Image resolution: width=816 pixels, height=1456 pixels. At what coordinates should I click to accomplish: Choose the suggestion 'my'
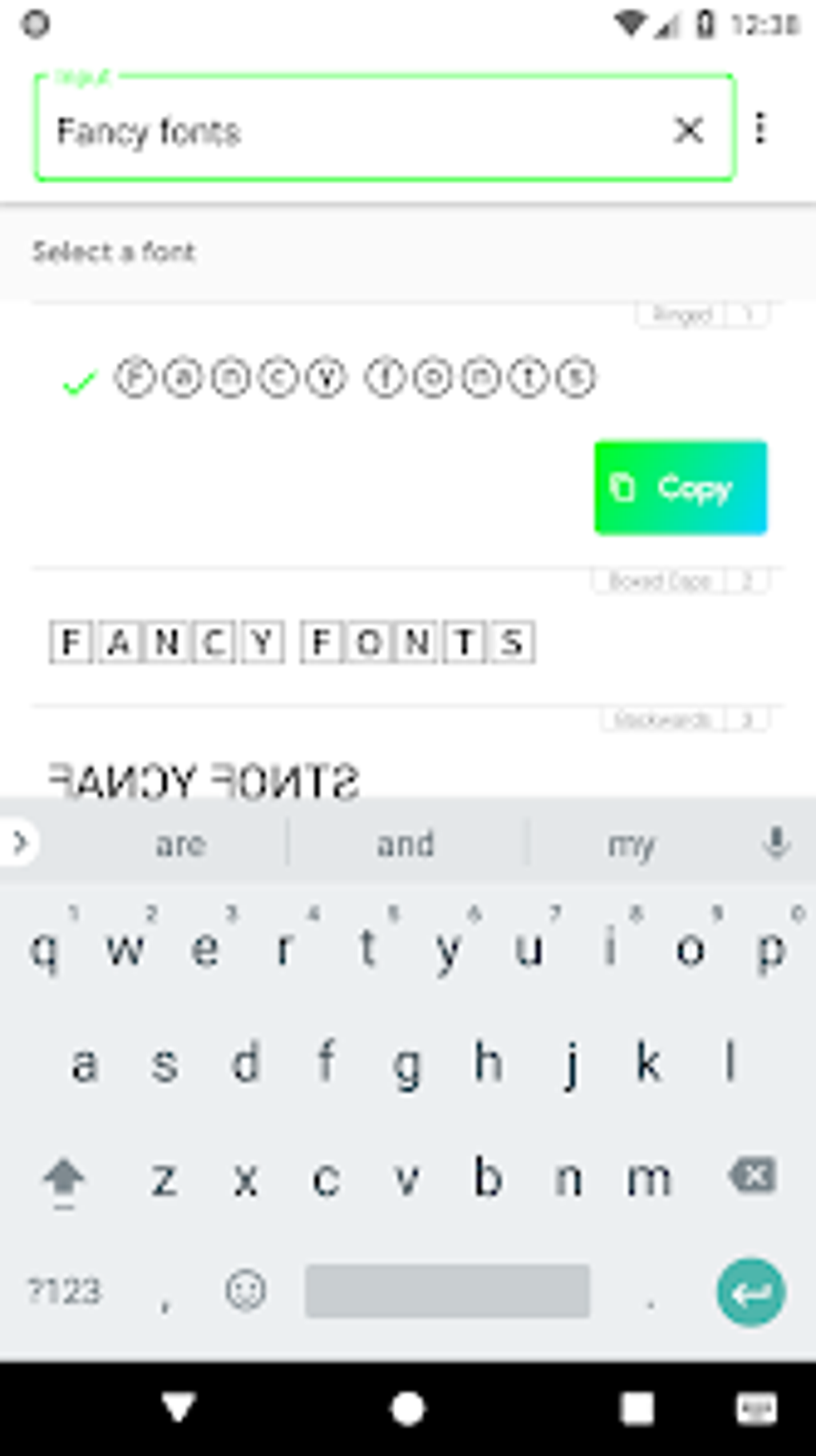coord(632,842)
